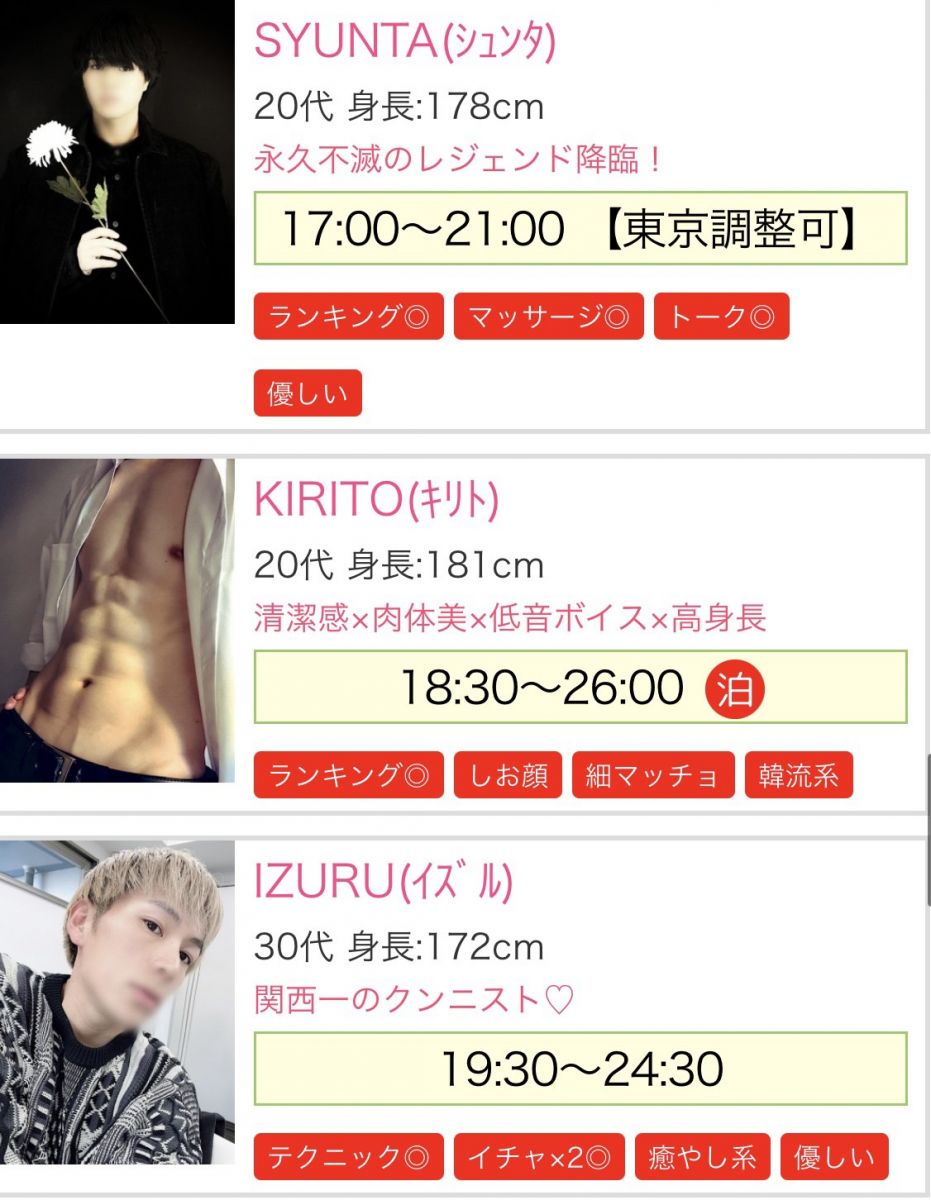Open the IZURU(イズル) name link

(383, 883)
